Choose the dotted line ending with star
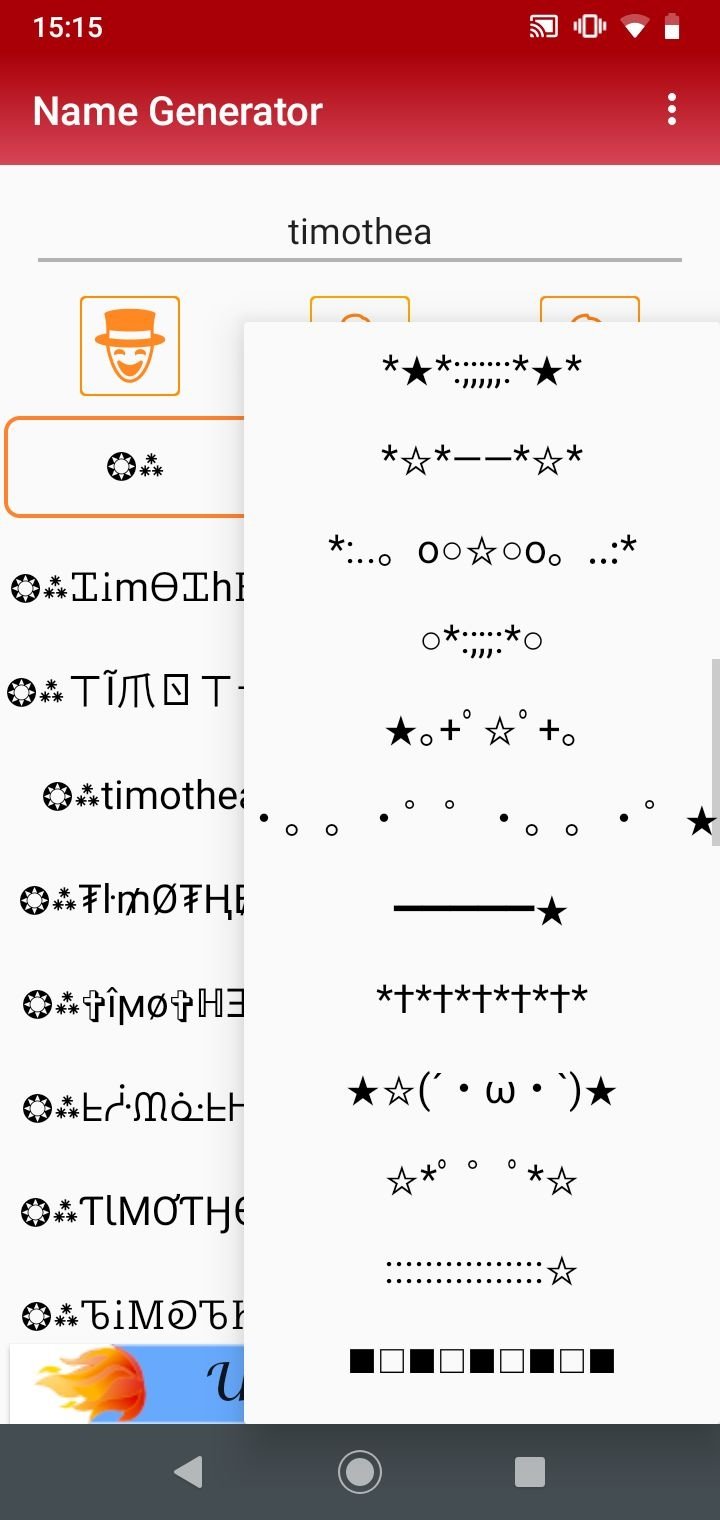This screenshot has height=1520, width=720. pyautogui.click(x=482, y=1271)
